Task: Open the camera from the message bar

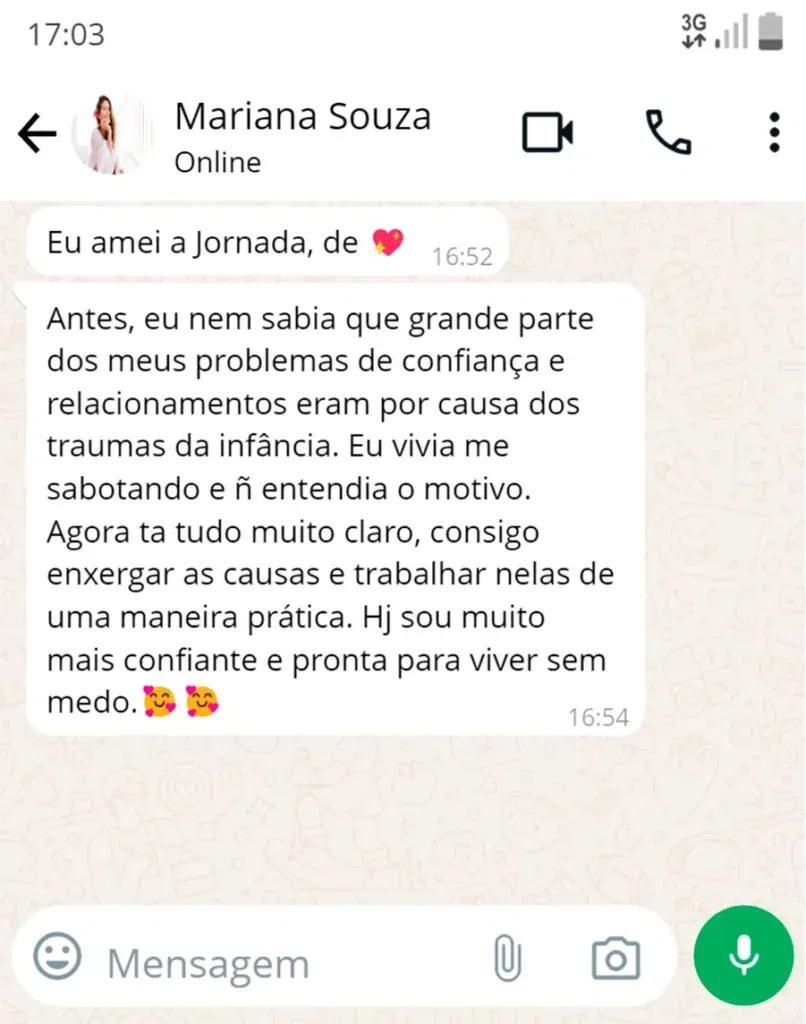Action: tap(615, 959)
